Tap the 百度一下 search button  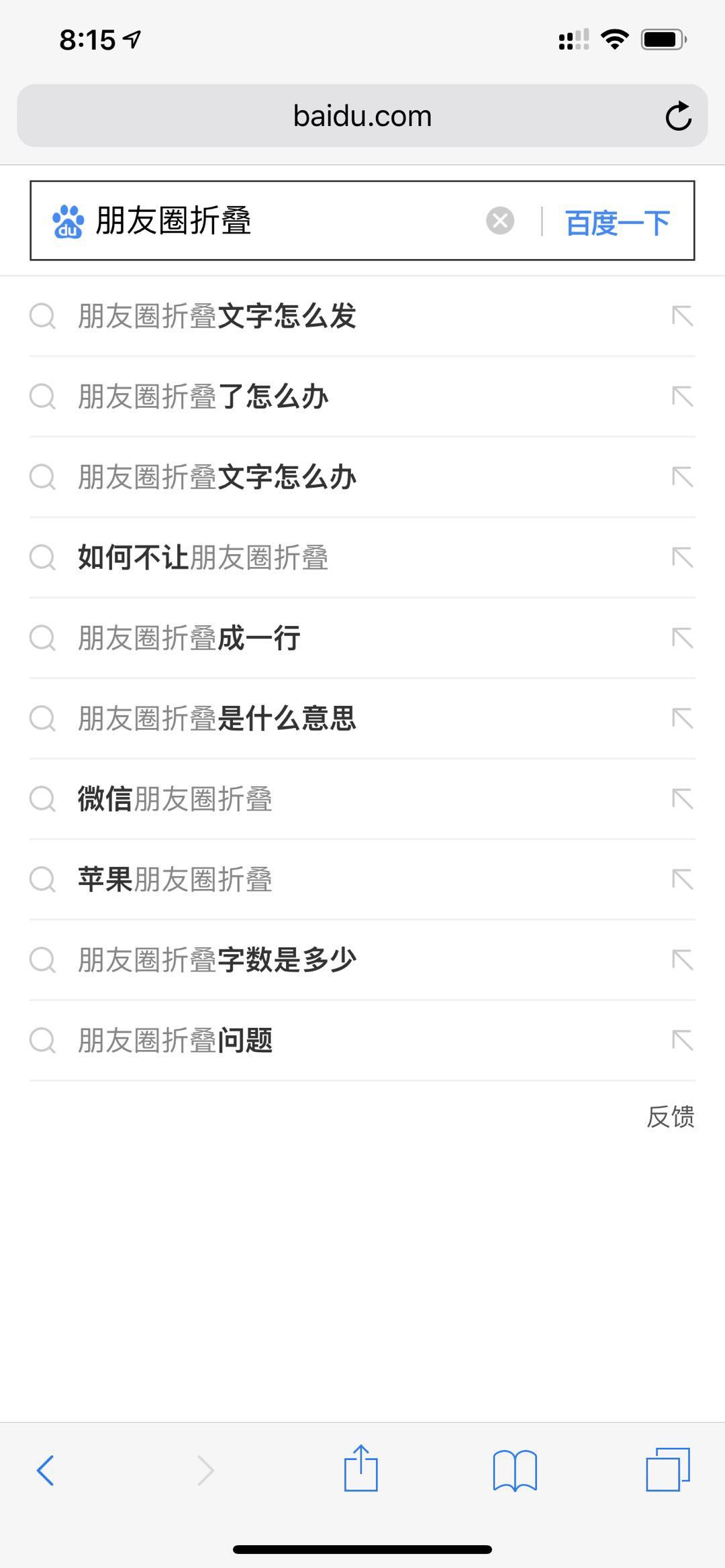(x=617, y=222)
